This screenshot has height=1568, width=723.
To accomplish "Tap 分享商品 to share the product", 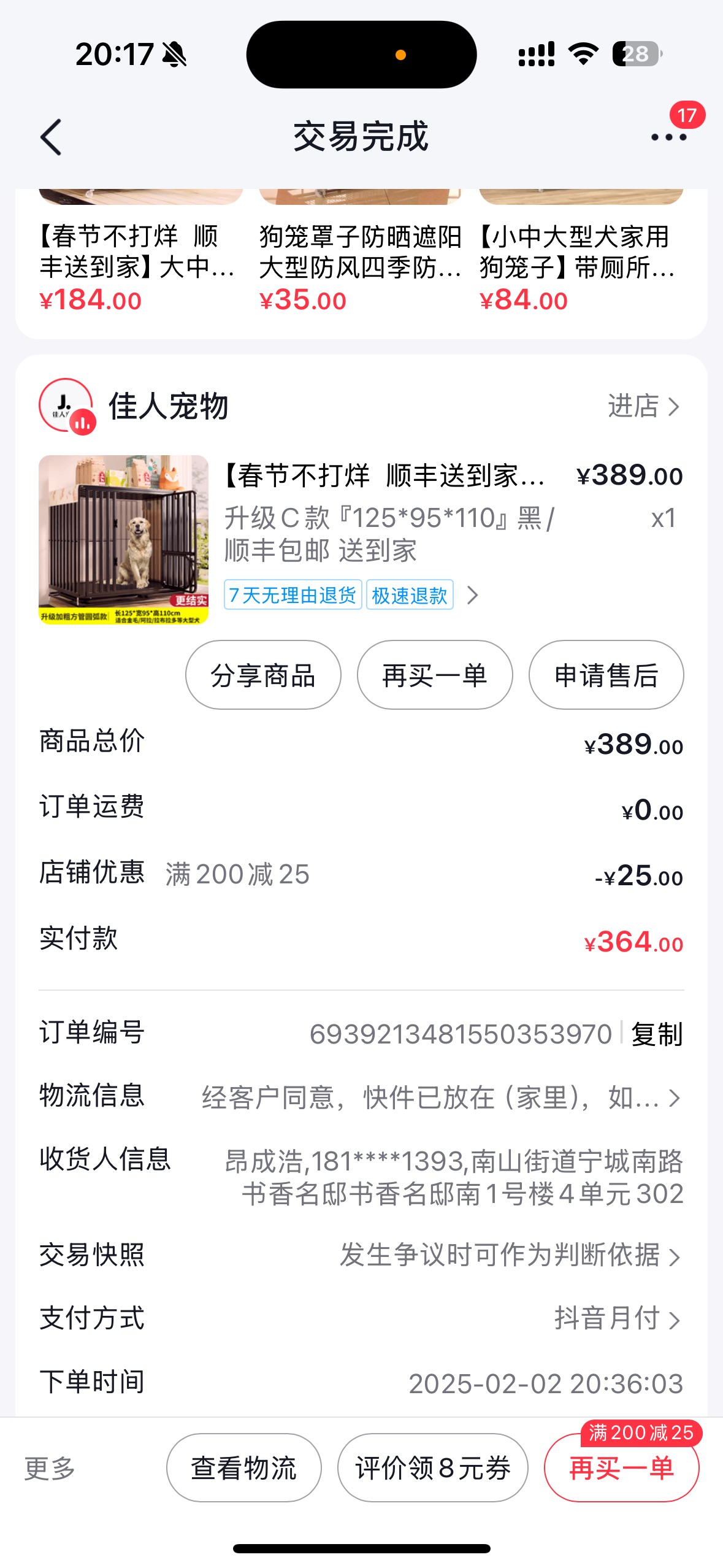I will (263, 675).
